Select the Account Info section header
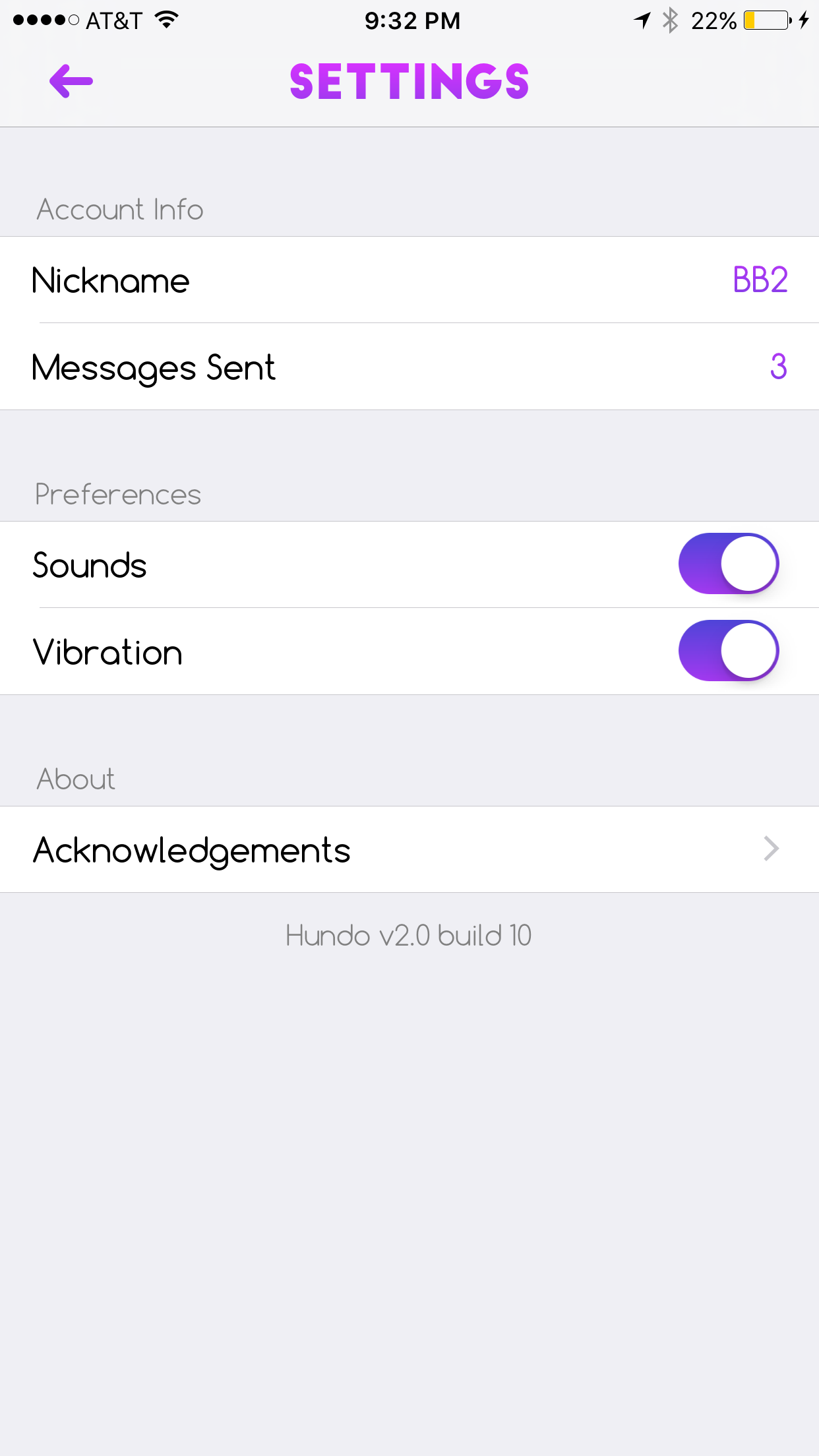This screenshot has height=1456, width=819. click(x=120, y=210)
